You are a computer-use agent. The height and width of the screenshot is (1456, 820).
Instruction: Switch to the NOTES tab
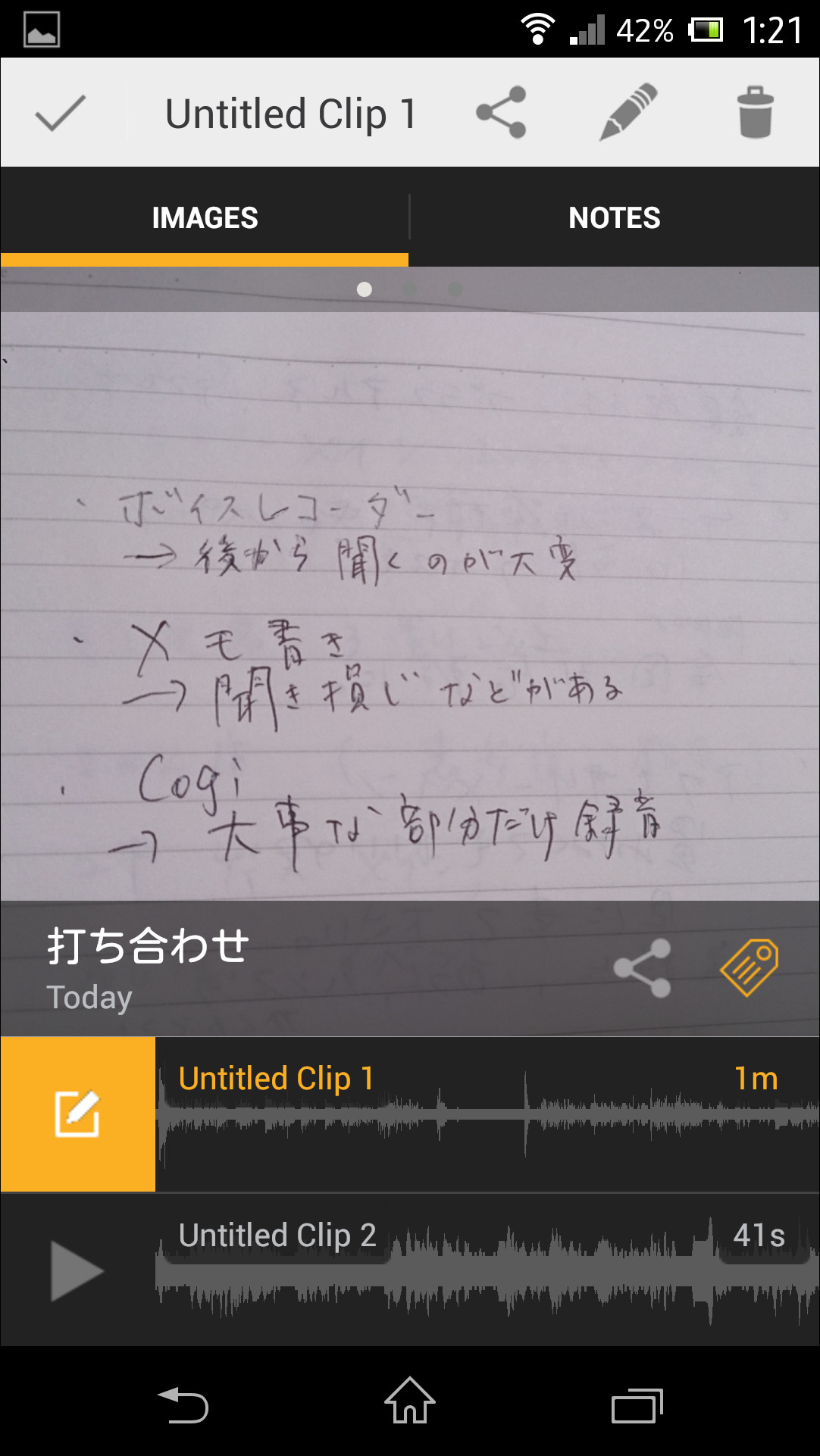615,217
